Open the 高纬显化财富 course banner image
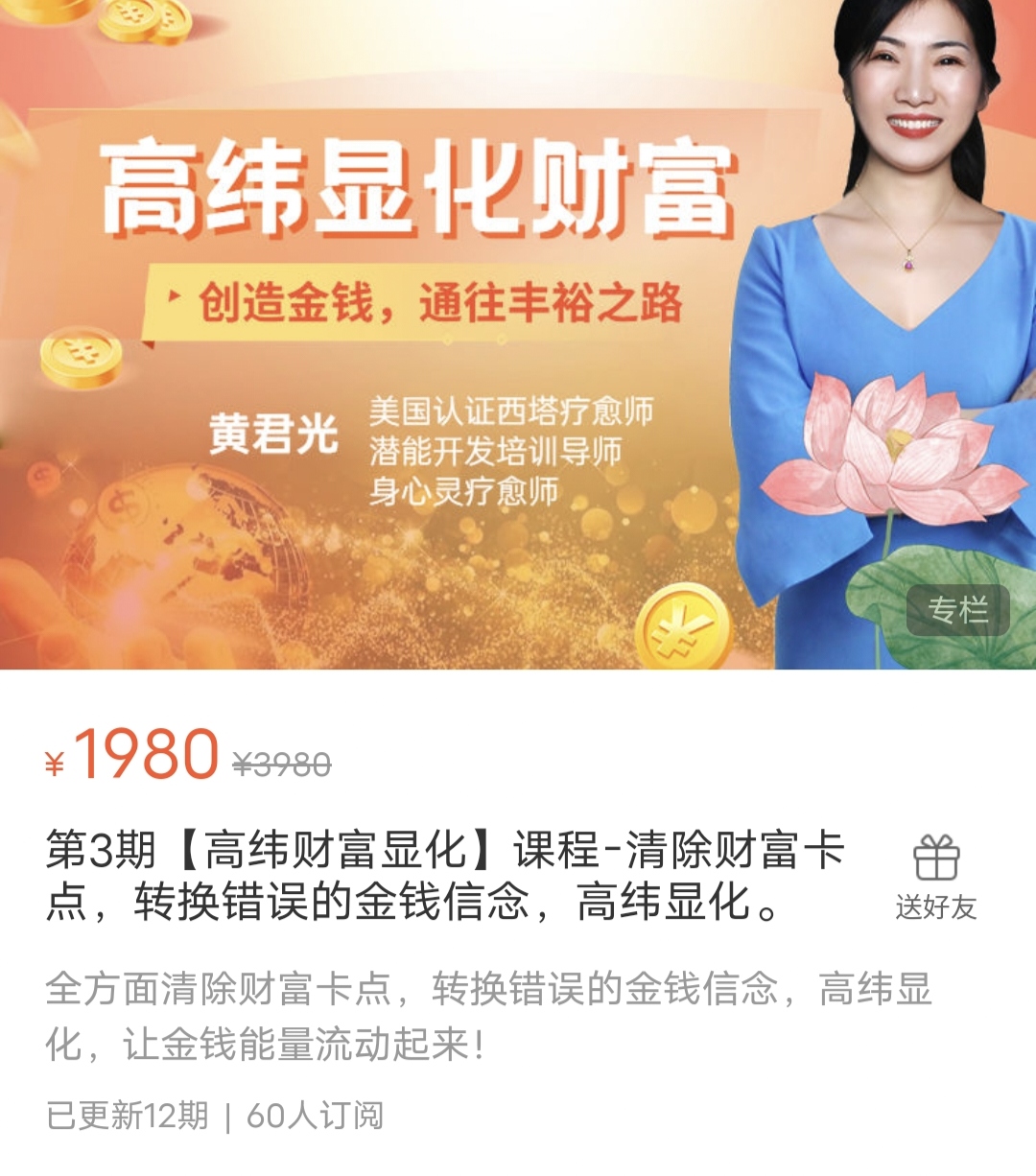The height and width of the screenshot is (1176, 1036). click(x=518, y=334)
